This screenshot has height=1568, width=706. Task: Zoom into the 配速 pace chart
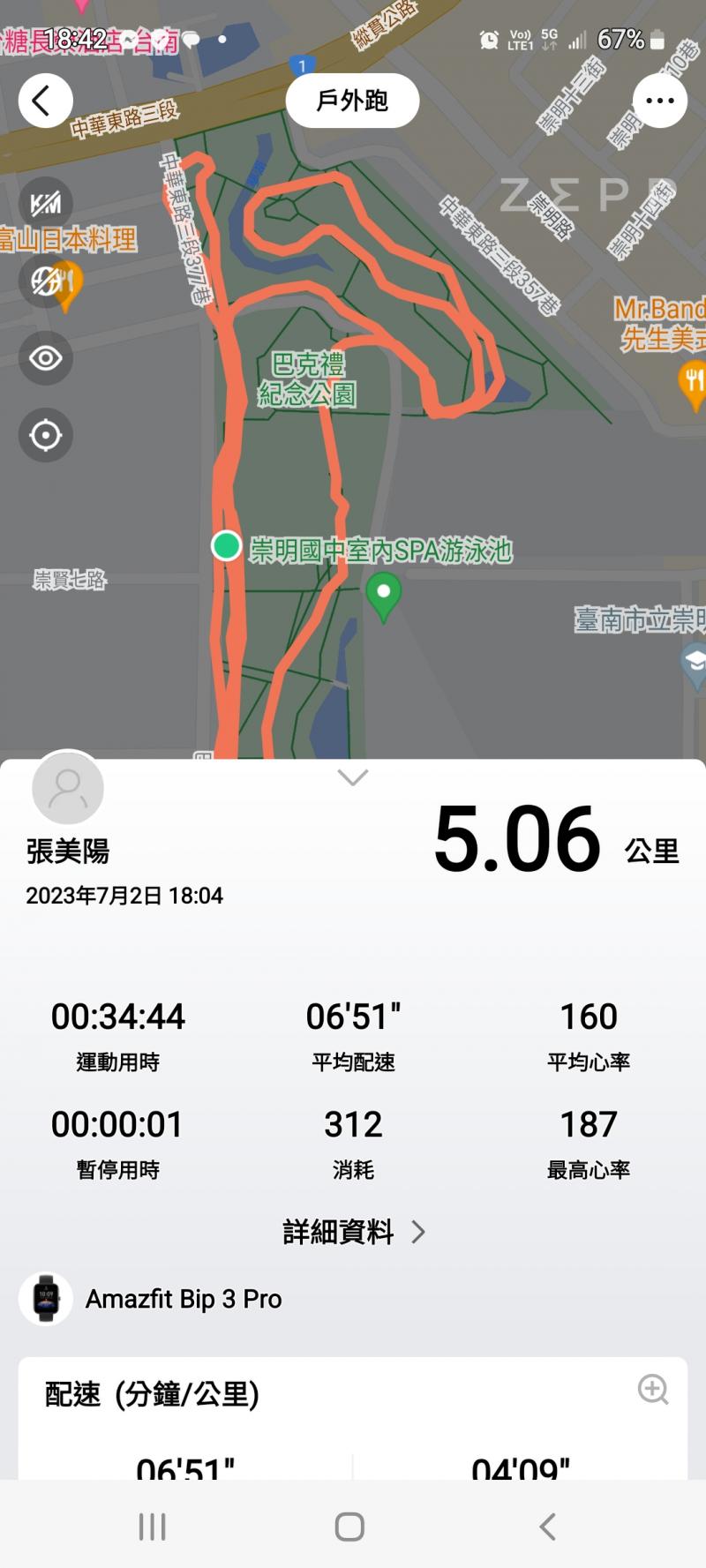pyautogui.click(x=653, y=1389)
